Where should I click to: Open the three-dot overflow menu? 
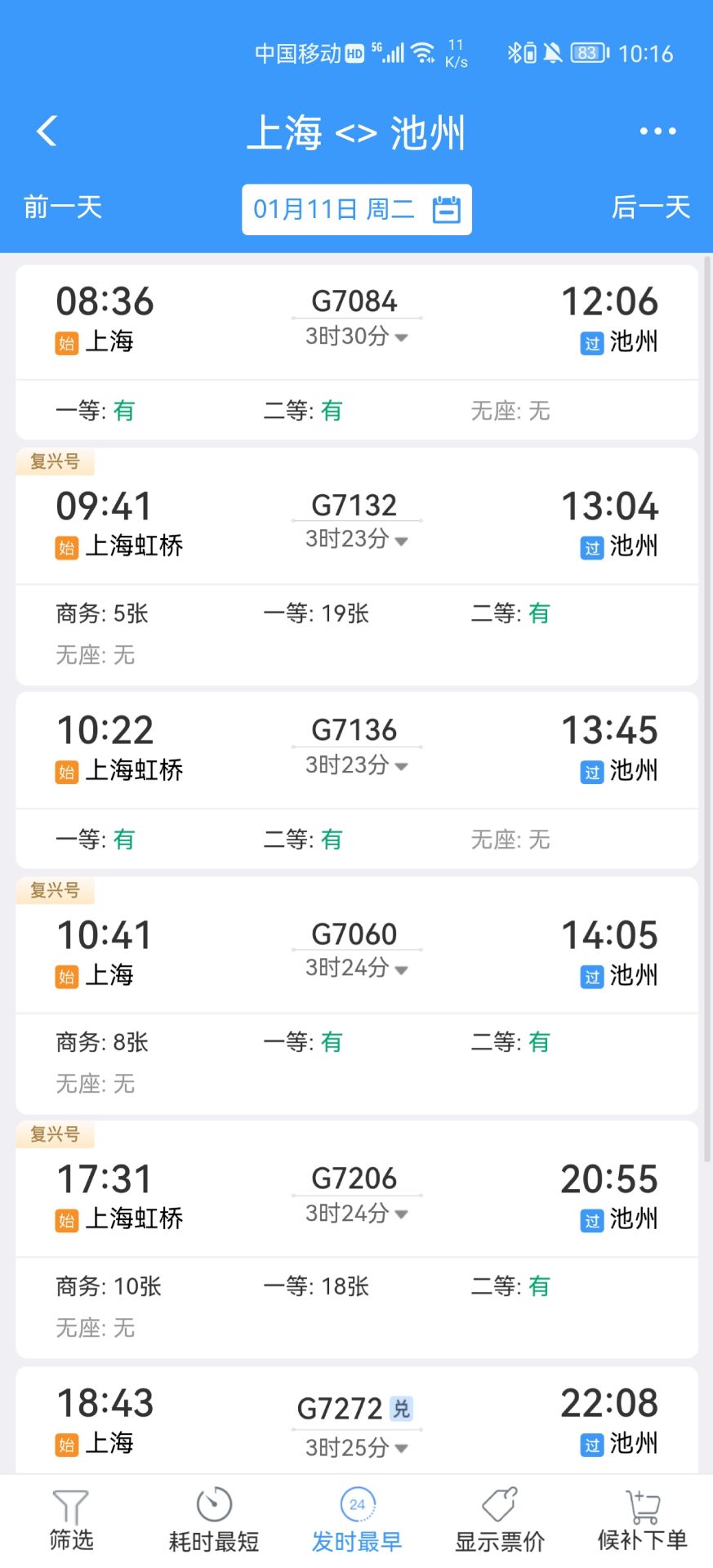pos(657,131)
